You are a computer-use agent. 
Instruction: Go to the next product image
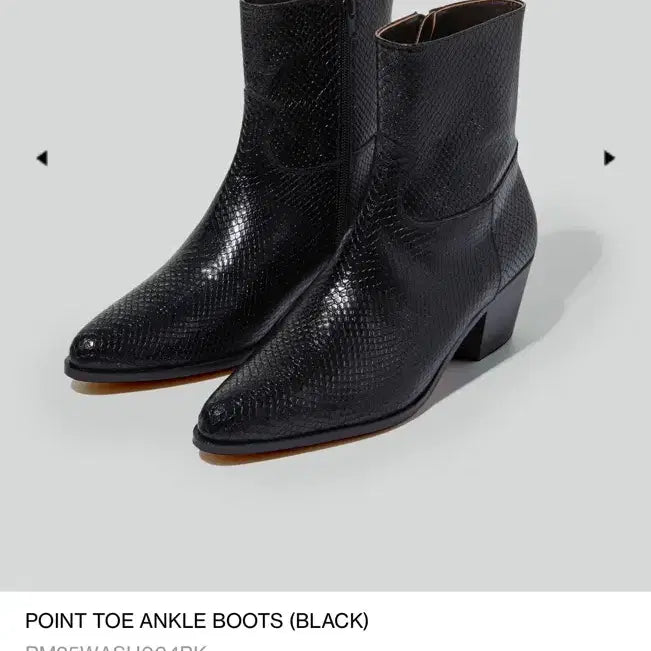pos(609,158)
